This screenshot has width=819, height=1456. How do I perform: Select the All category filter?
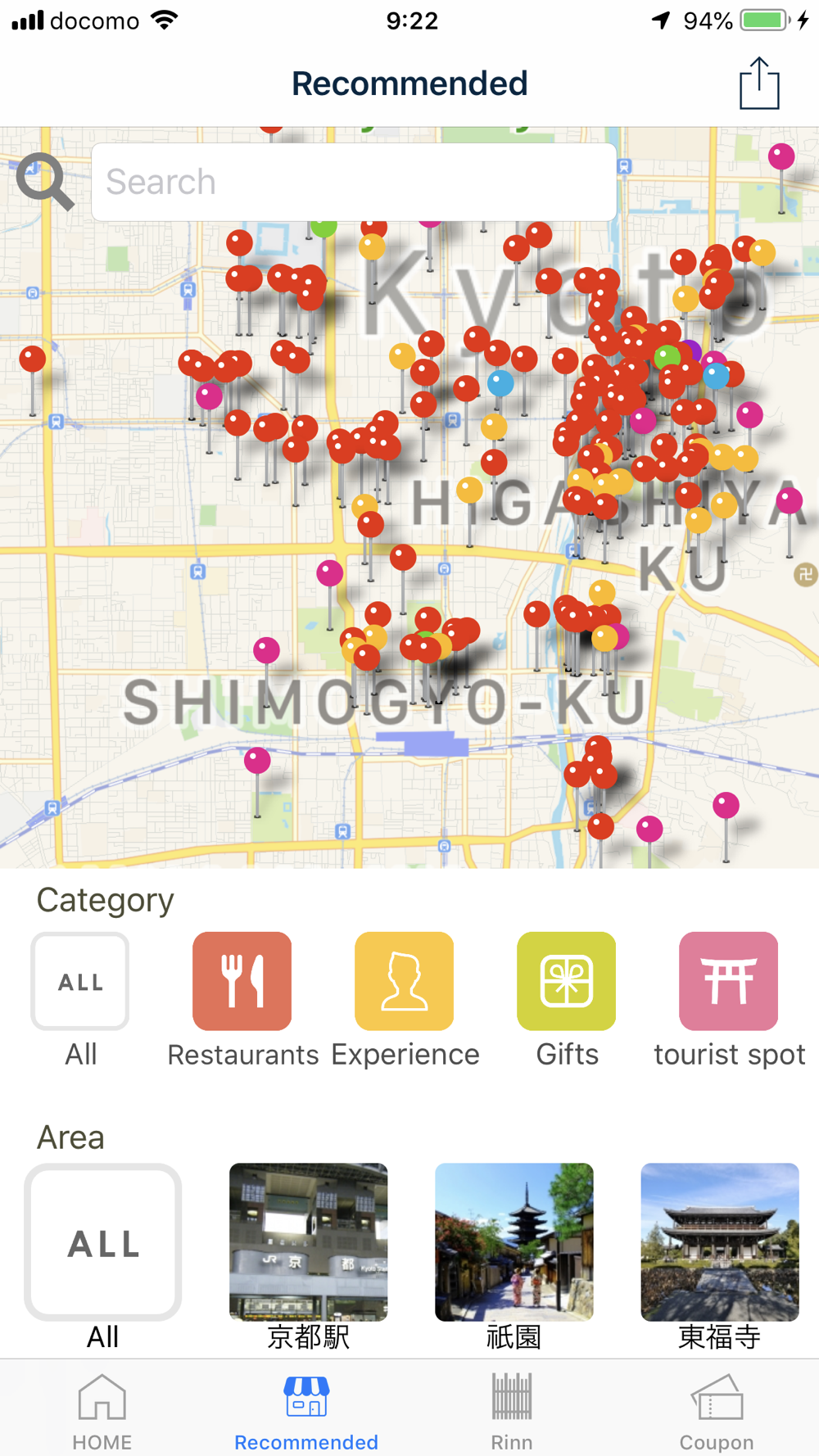click(80, 981)
